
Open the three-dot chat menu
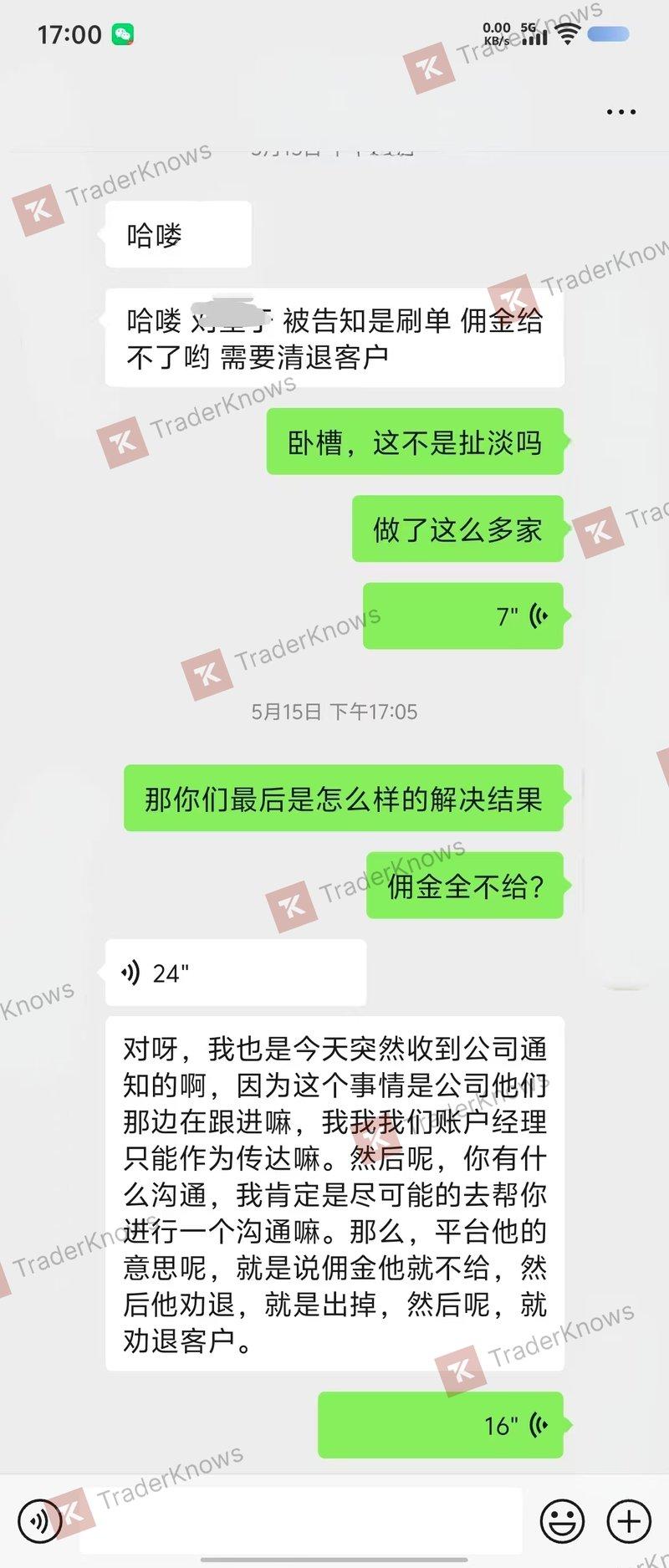click(x=620, y=112)
